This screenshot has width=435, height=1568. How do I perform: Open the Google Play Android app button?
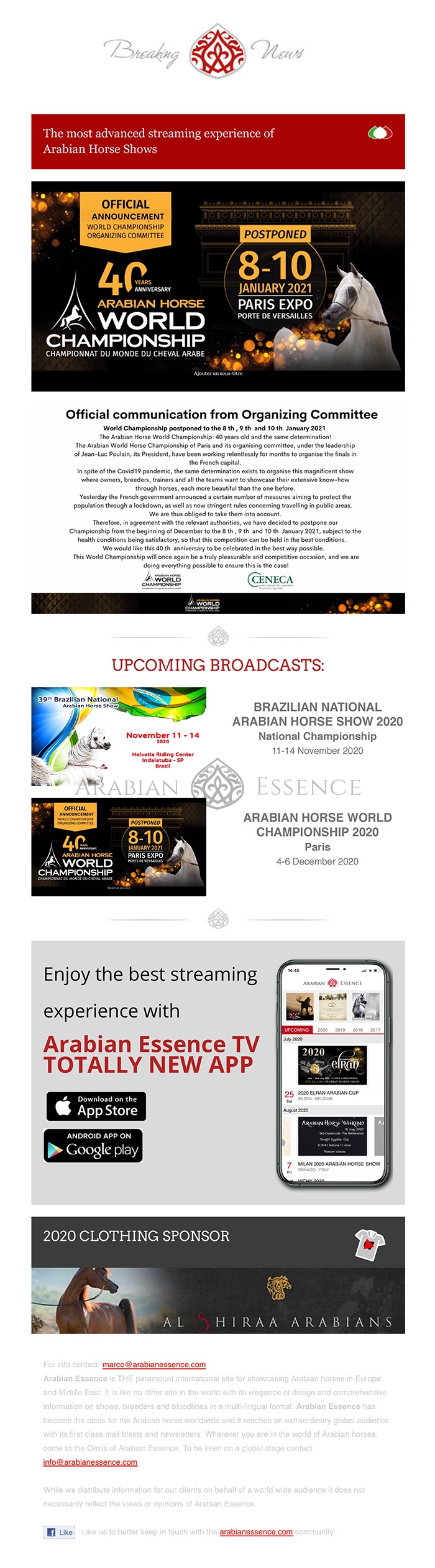click(x=93, y=1144)
